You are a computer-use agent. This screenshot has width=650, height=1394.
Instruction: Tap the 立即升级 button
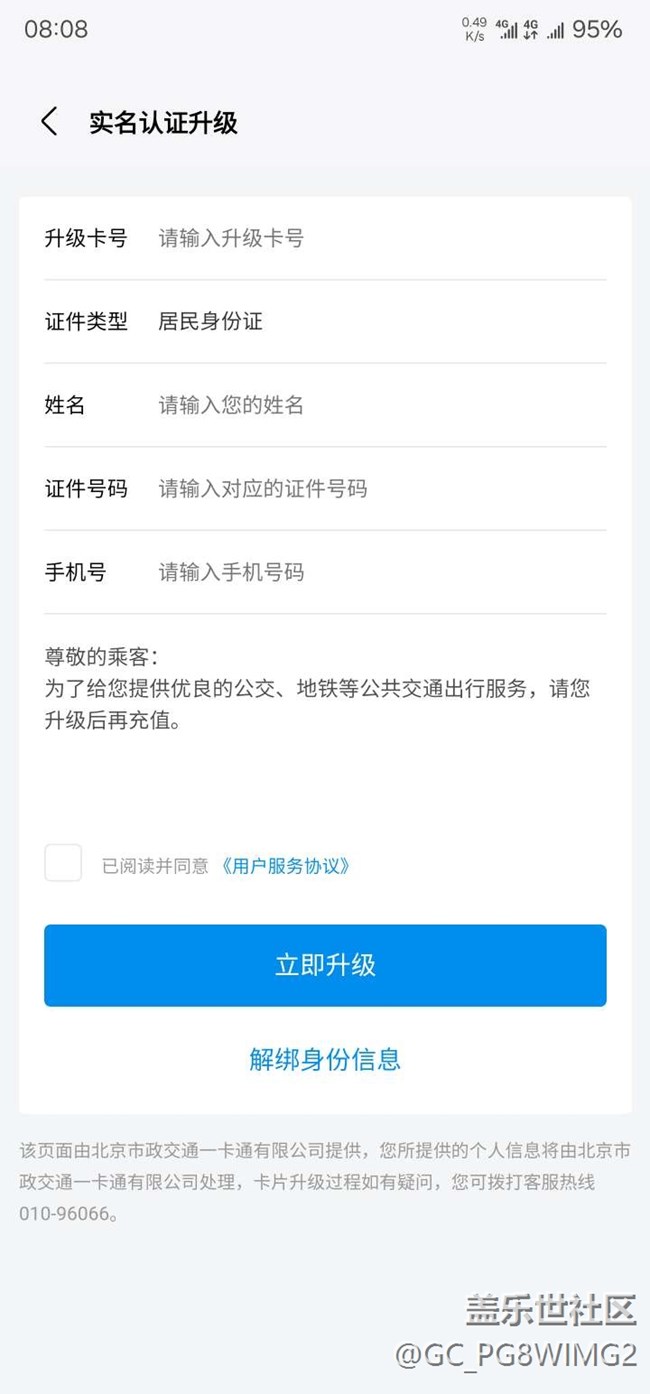point(325,965)
